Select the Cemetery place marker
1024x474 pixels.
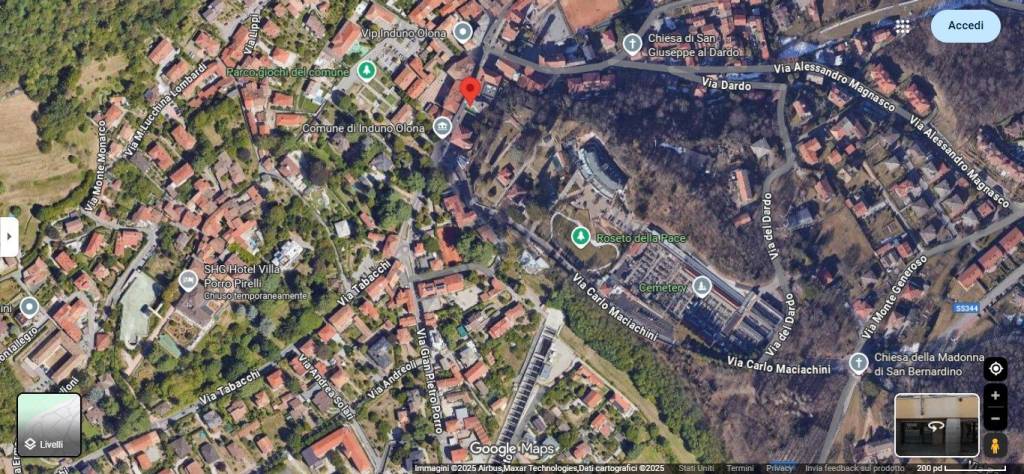coord(702,287)
